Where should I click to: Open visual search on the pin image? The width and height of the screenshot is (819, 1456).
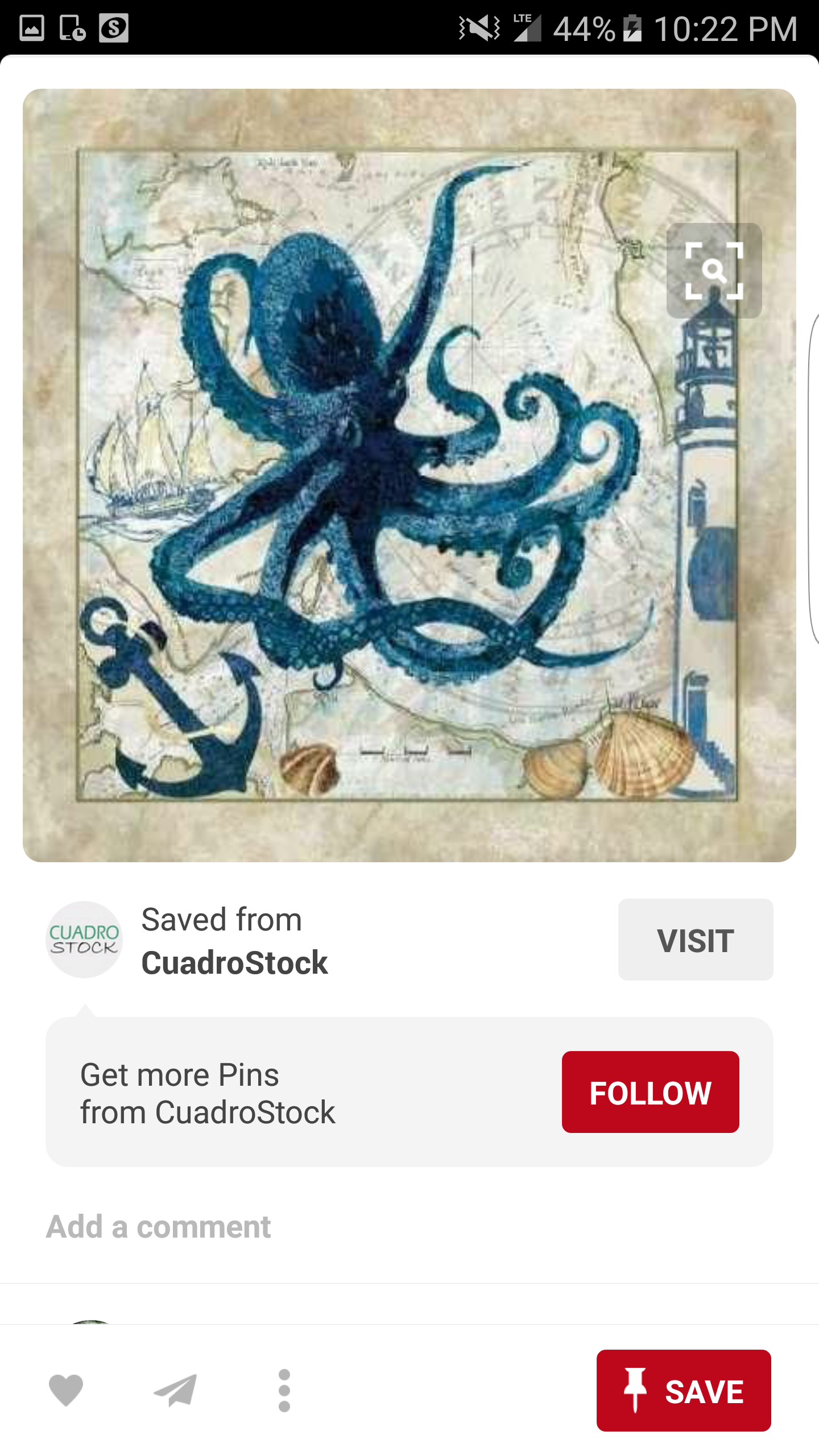[714, 271]
